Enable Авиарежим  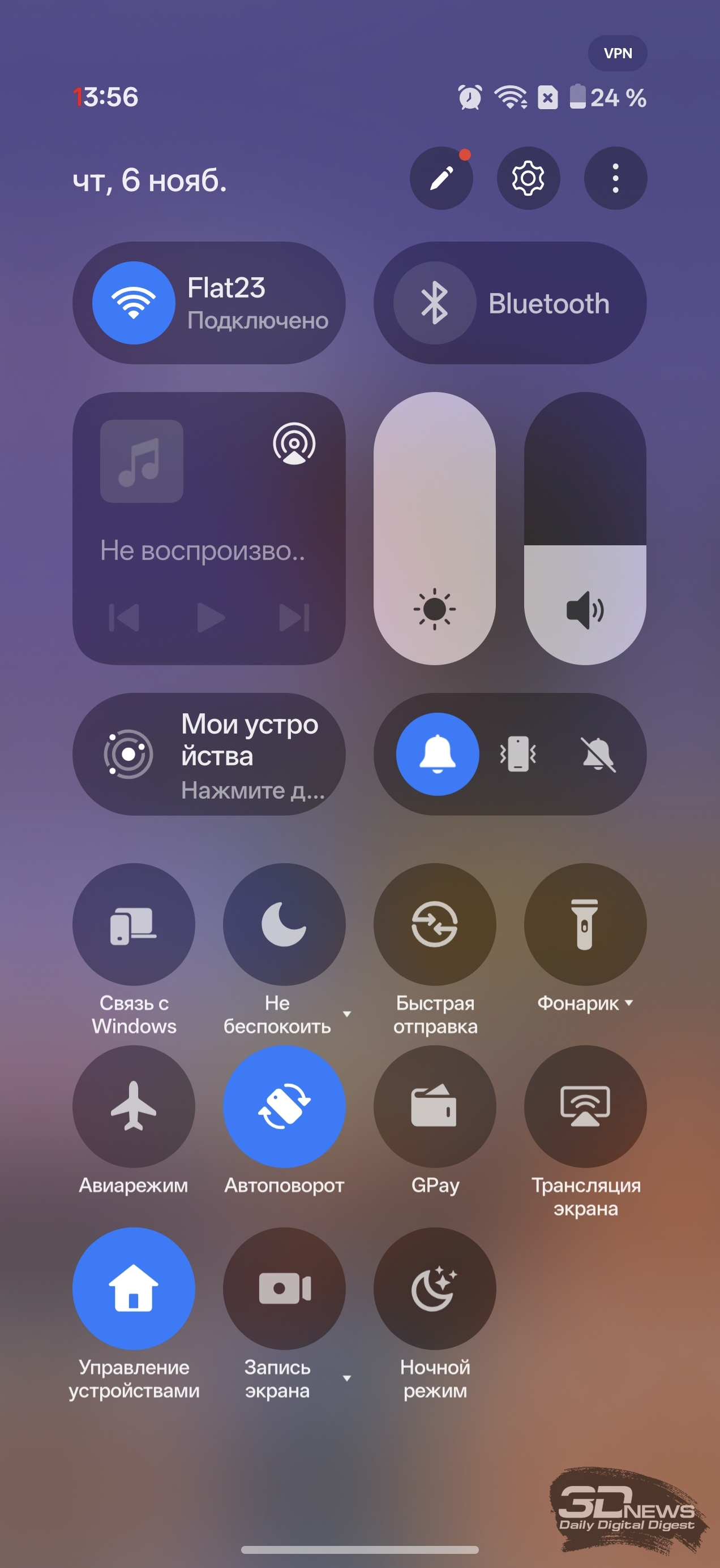134,1106
